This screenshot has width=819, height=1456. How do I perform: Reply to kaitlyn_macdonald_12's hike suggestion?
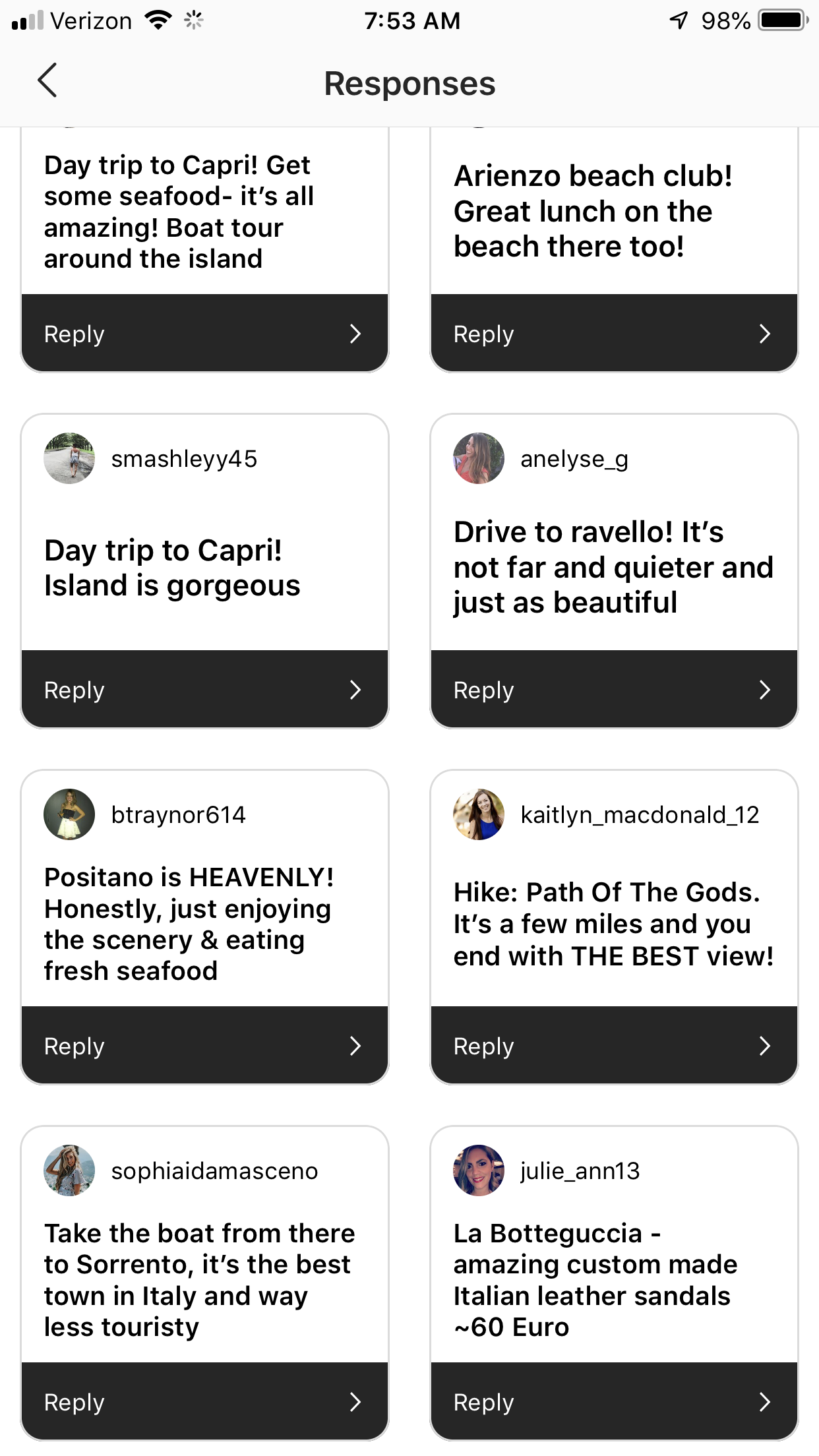tap(613, 1046)
